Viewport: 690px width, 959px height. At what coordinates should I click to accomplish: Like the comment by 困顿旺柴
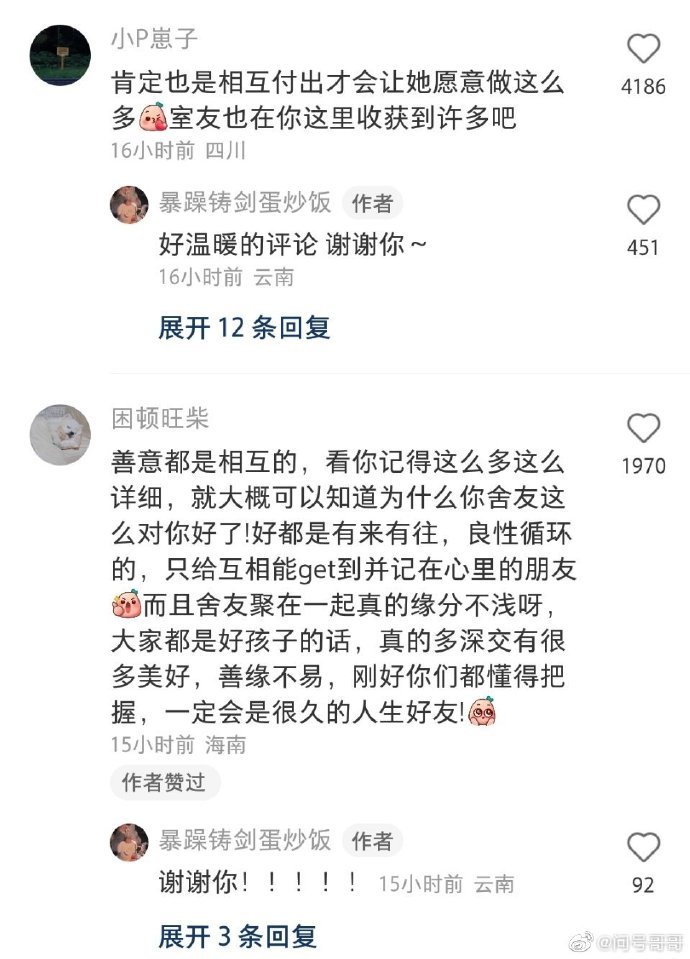point(643,429)
